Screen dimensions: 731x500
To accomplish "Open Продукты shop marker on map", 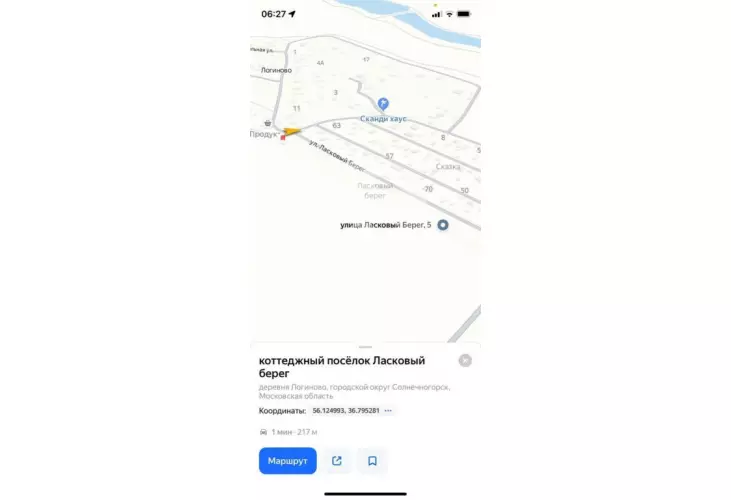I will pos(267,123).
